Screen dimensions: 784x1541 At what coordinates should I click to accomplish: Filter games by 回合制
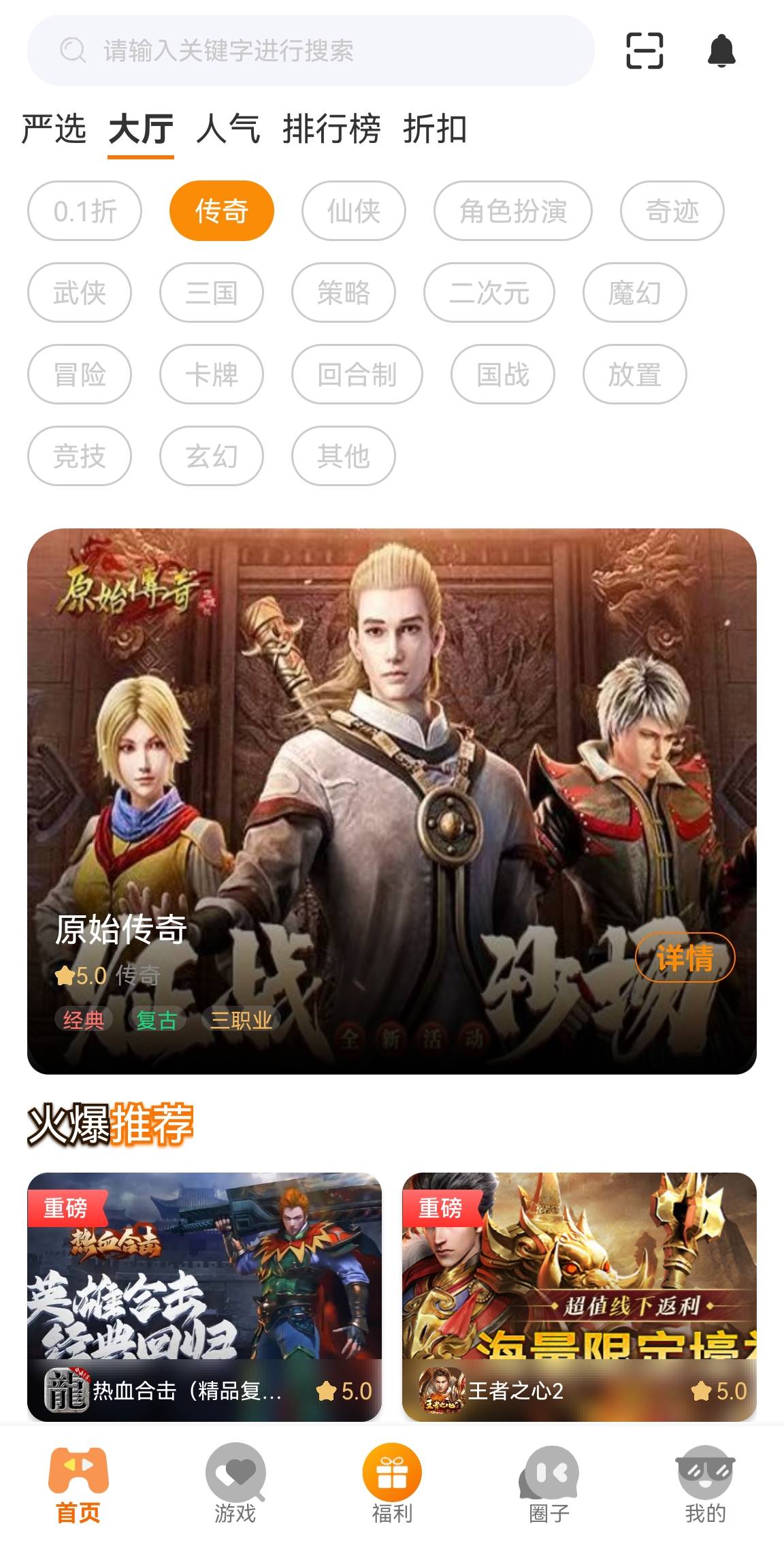357,375
